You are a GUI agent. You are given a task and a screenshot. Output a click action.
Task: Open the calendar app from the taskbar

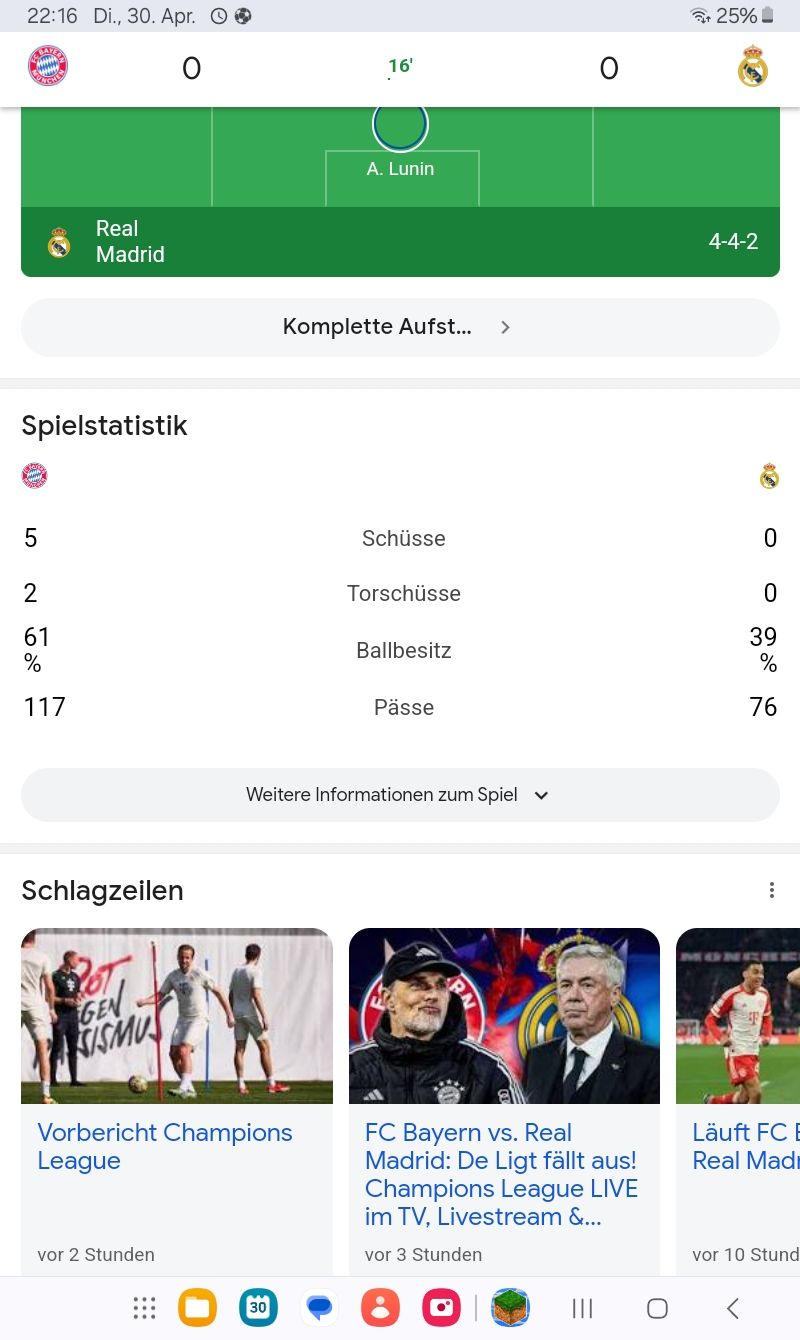pos(258,1308)
